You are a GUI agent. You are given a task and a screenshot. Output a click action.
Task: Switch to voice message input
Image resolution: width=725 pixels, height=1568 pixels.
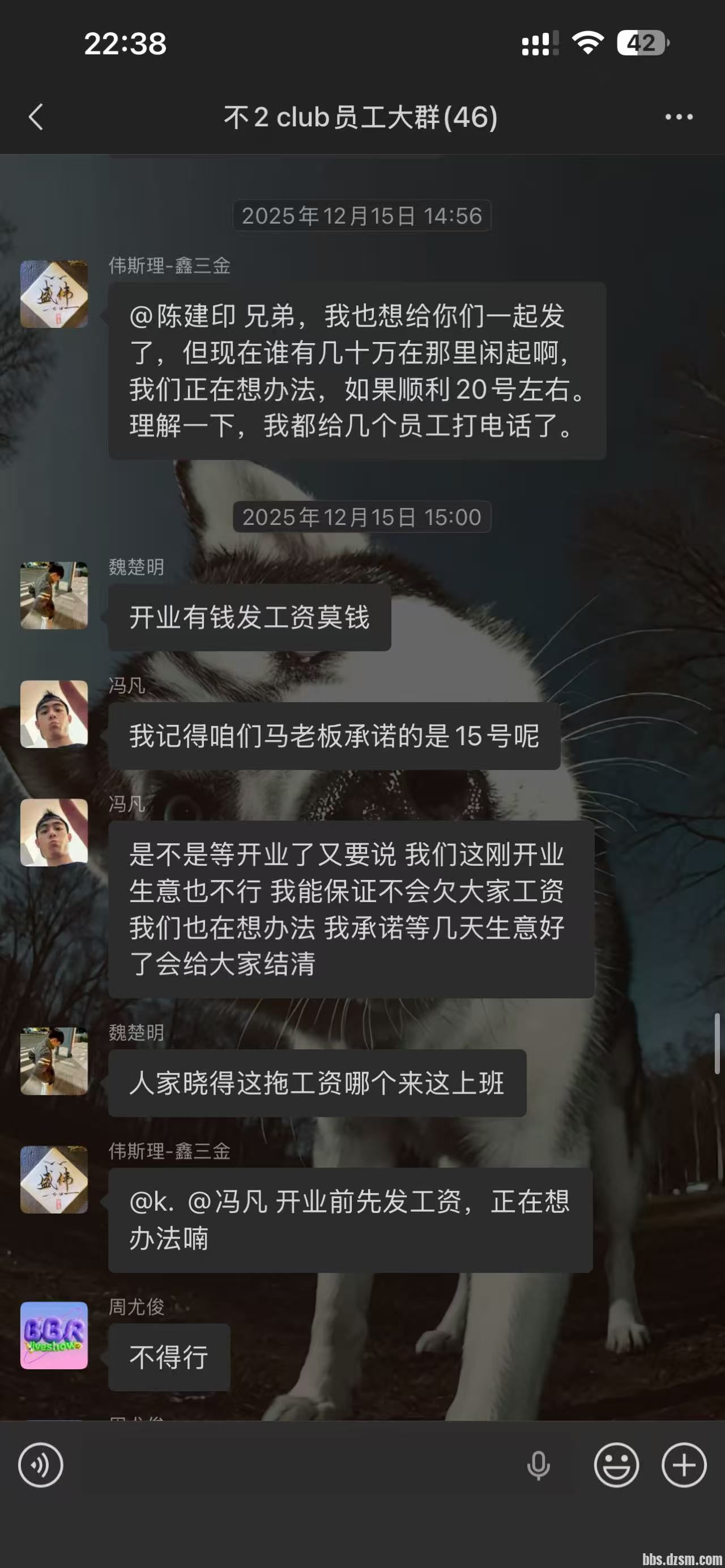pos(41,1465)
